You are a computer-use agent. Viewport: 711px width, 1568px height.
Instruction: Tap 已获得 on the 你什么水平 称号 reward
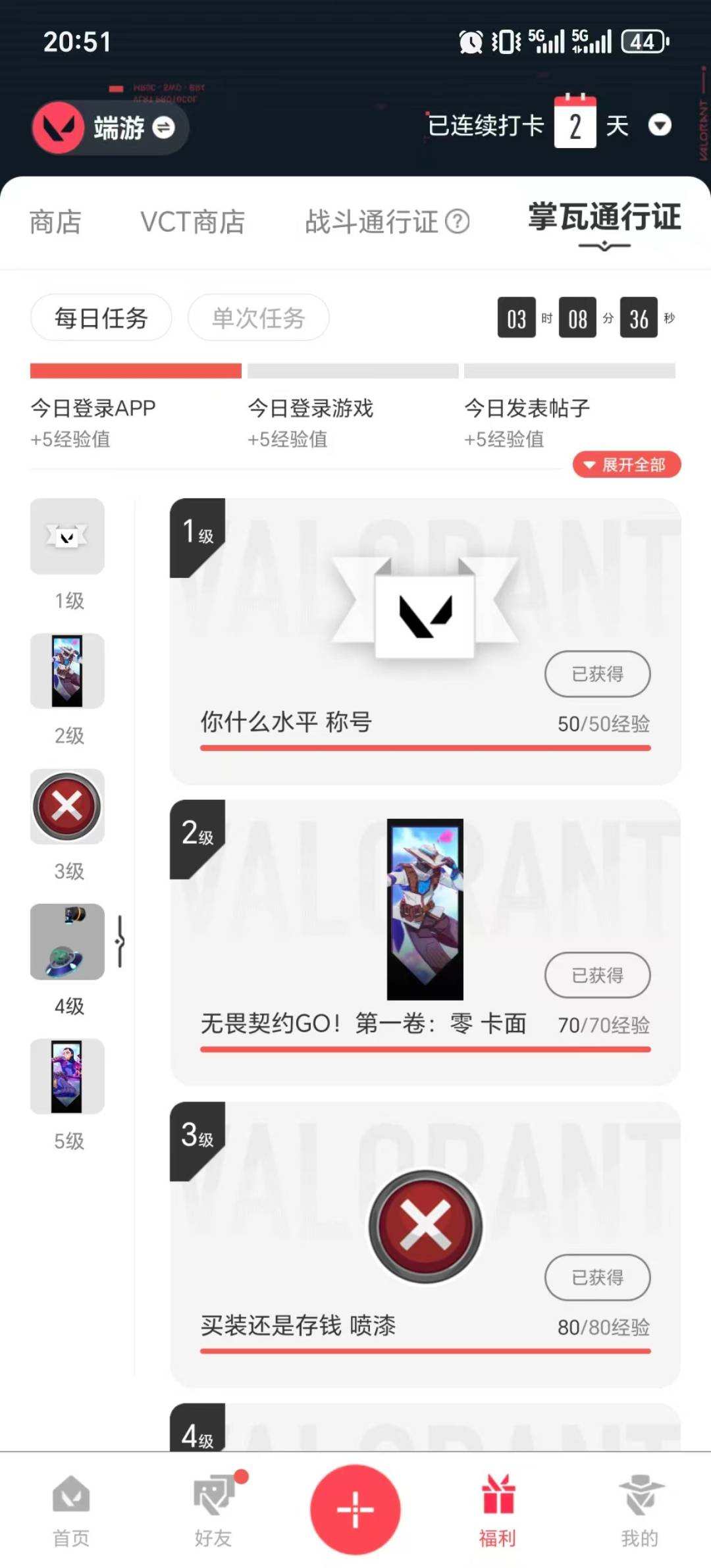pyautogui.click(x=597, y=674)
